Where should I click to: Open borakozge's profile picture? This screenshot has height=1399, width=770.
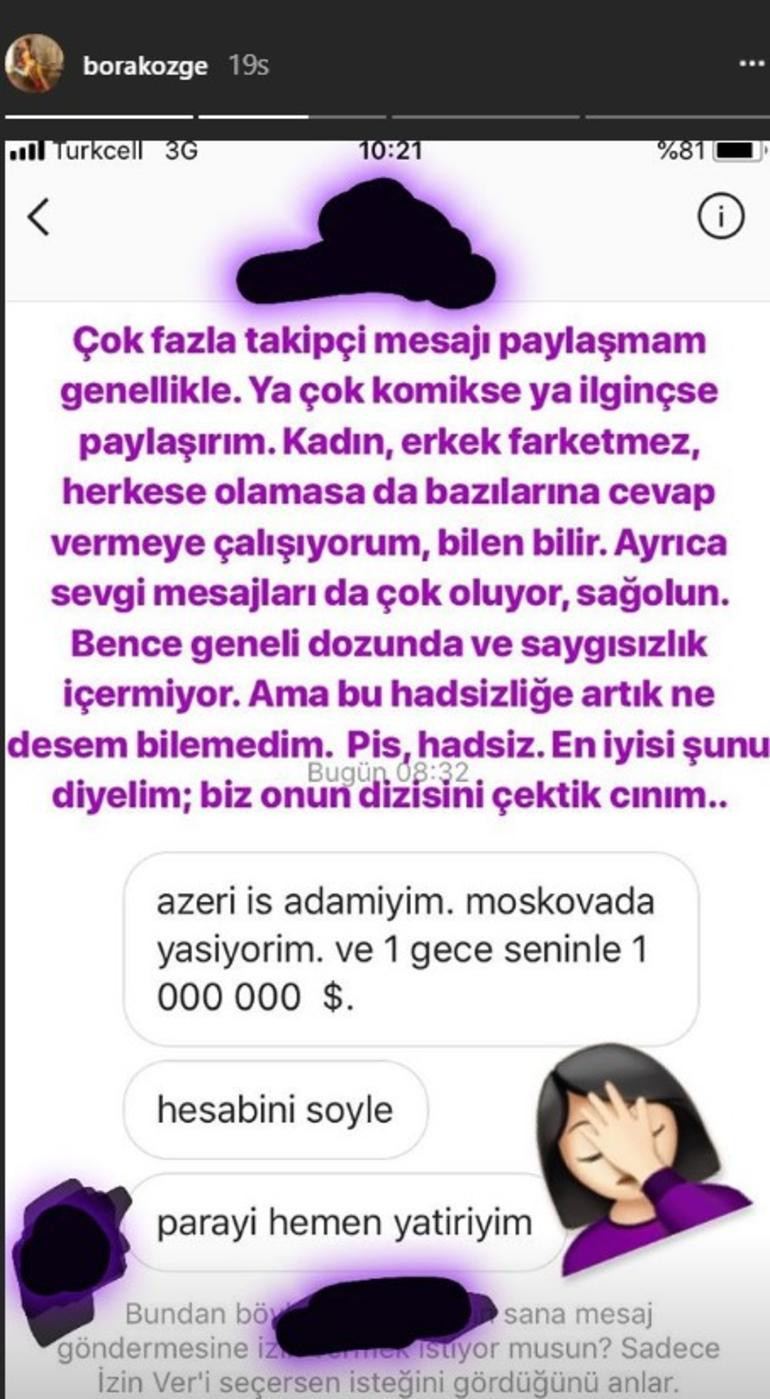tap(33, 62)
